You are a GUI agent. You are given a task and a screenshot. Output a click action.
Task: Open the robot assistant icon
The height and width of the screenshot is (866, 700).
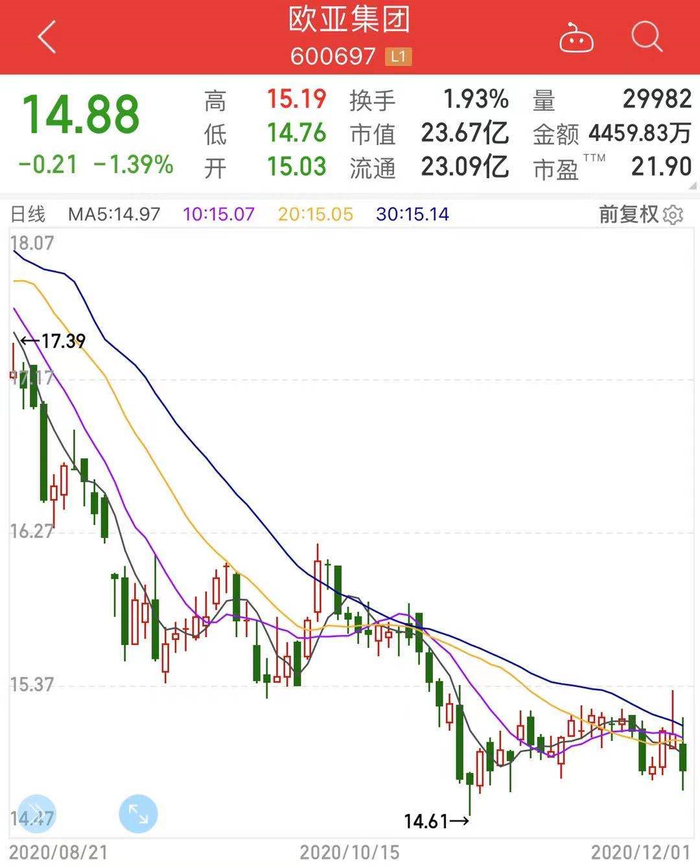coord(576,39)
